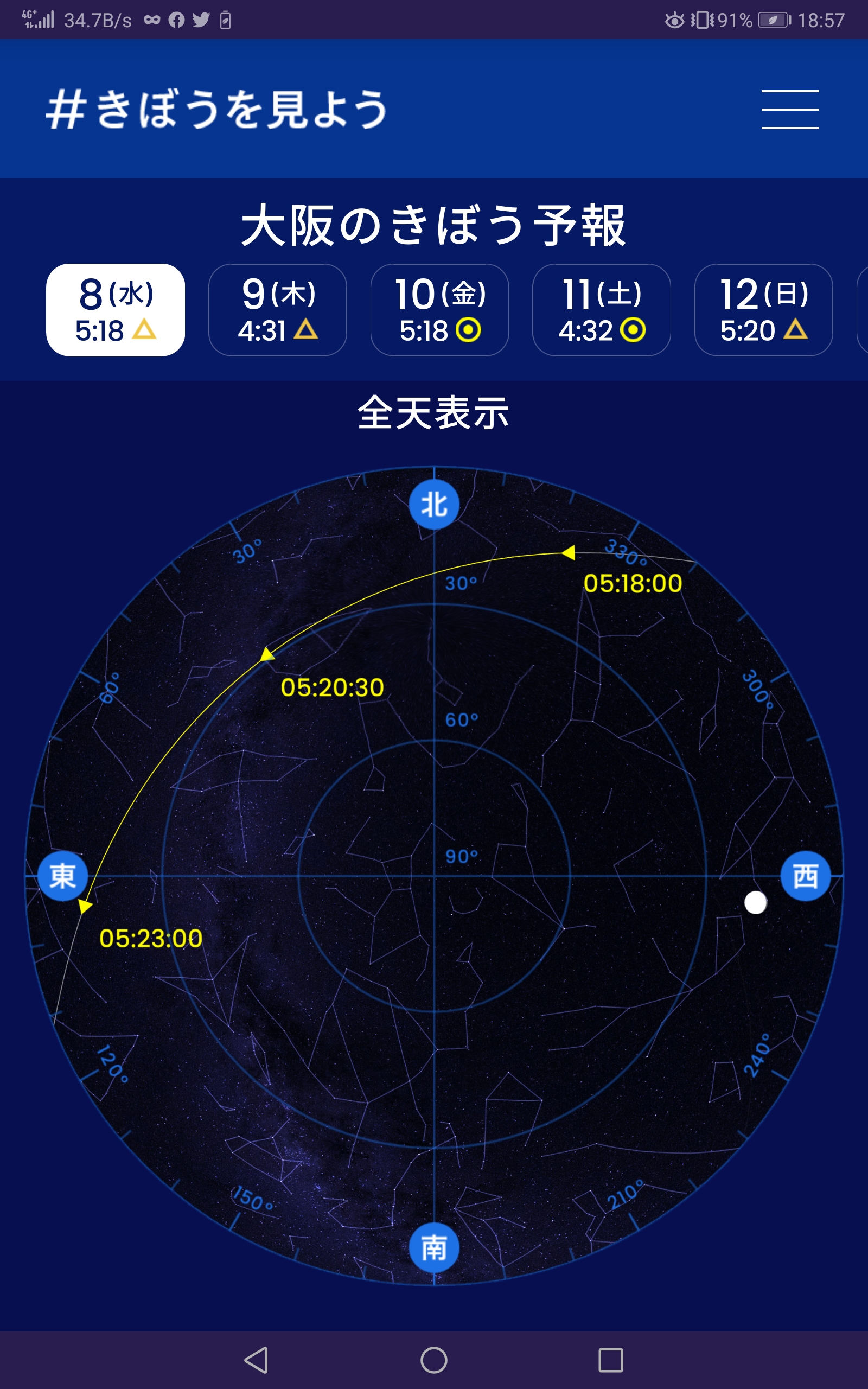The image size is (868, 1389).
Task: Tap the #きぼうを見よう site title
Action: click(217, 109)
